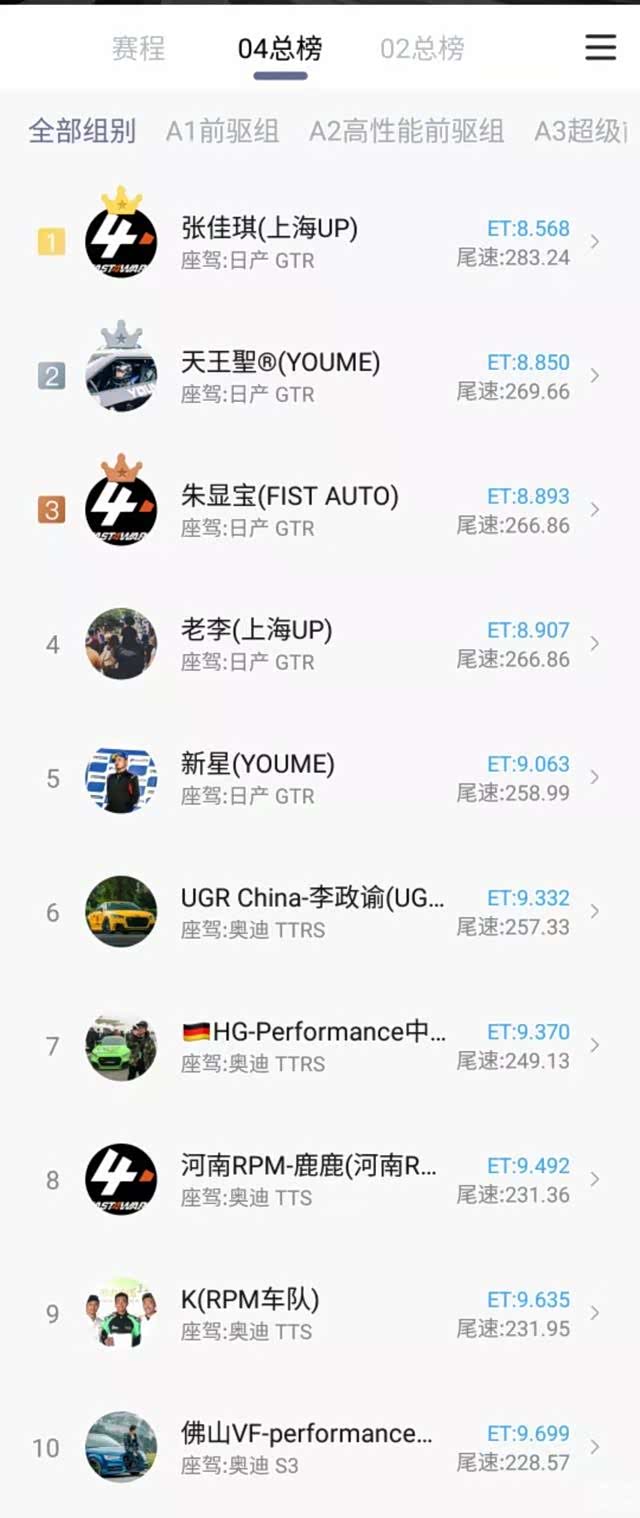View 河南RPM-鹿鹿 result details
Screen dimensions: 640x1518
point(320,1180)
